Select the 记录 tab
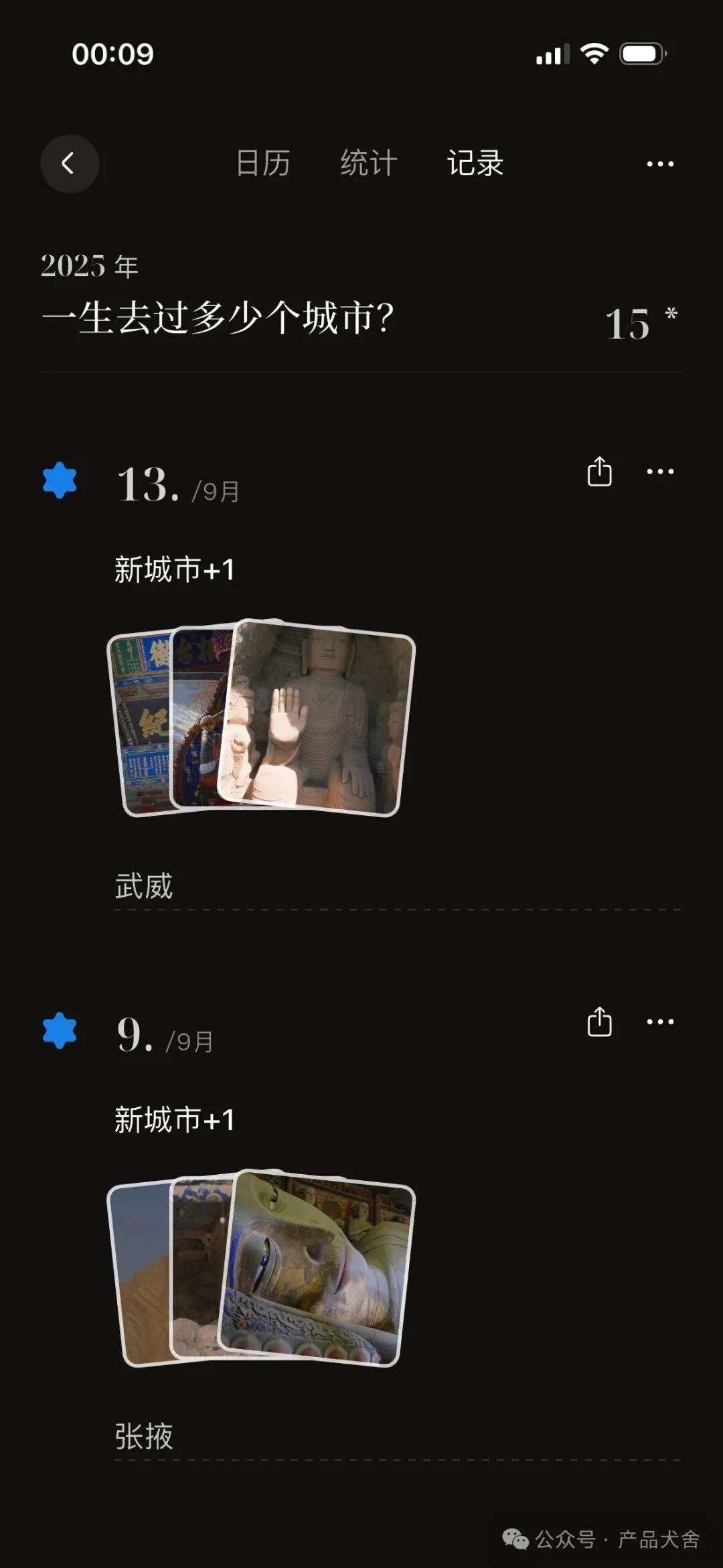The width and height of the screenshot is (723, 1568). [x=475, y=163]
